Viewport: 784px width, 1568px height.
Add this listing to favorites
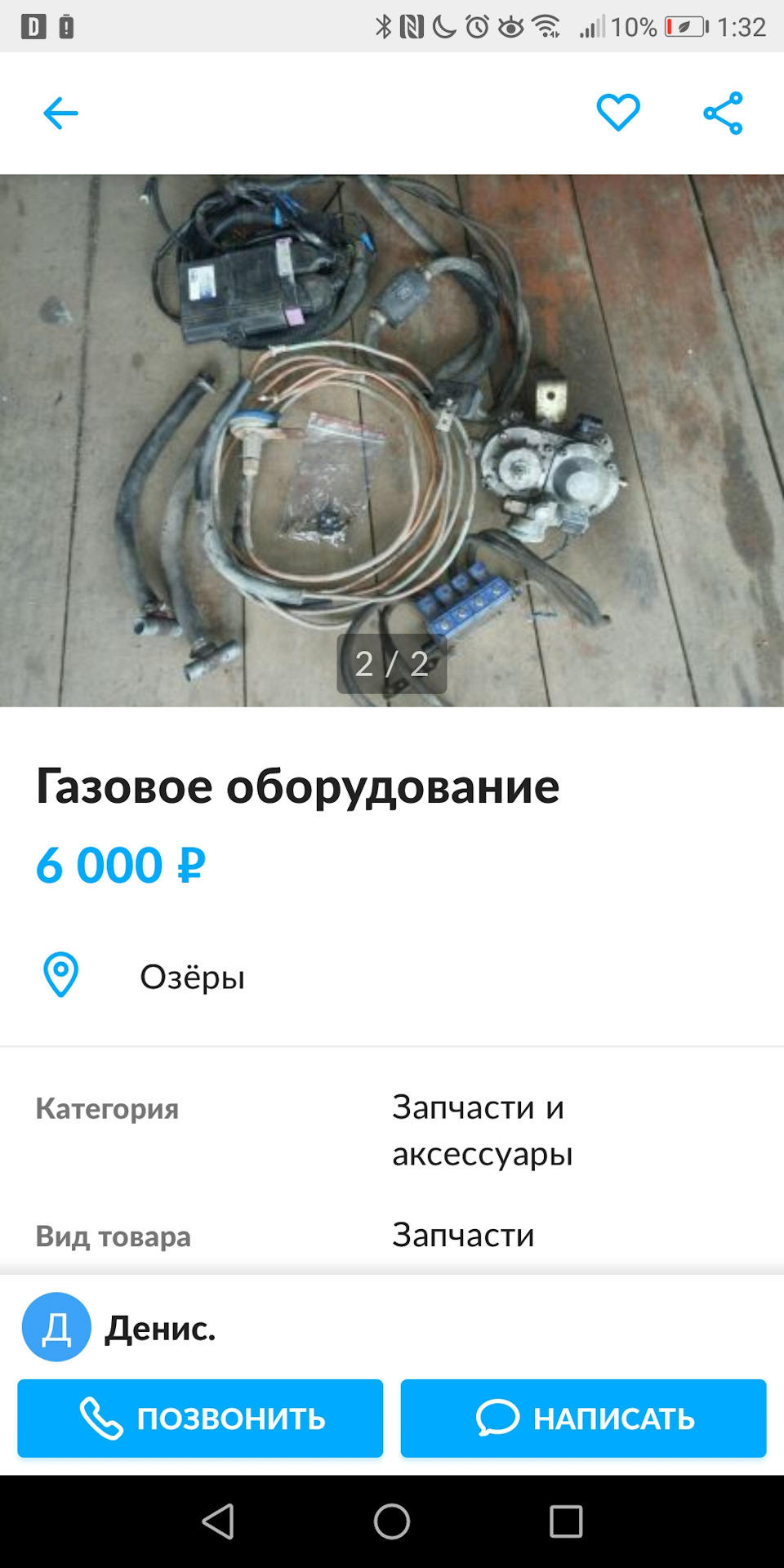(618, 113)
